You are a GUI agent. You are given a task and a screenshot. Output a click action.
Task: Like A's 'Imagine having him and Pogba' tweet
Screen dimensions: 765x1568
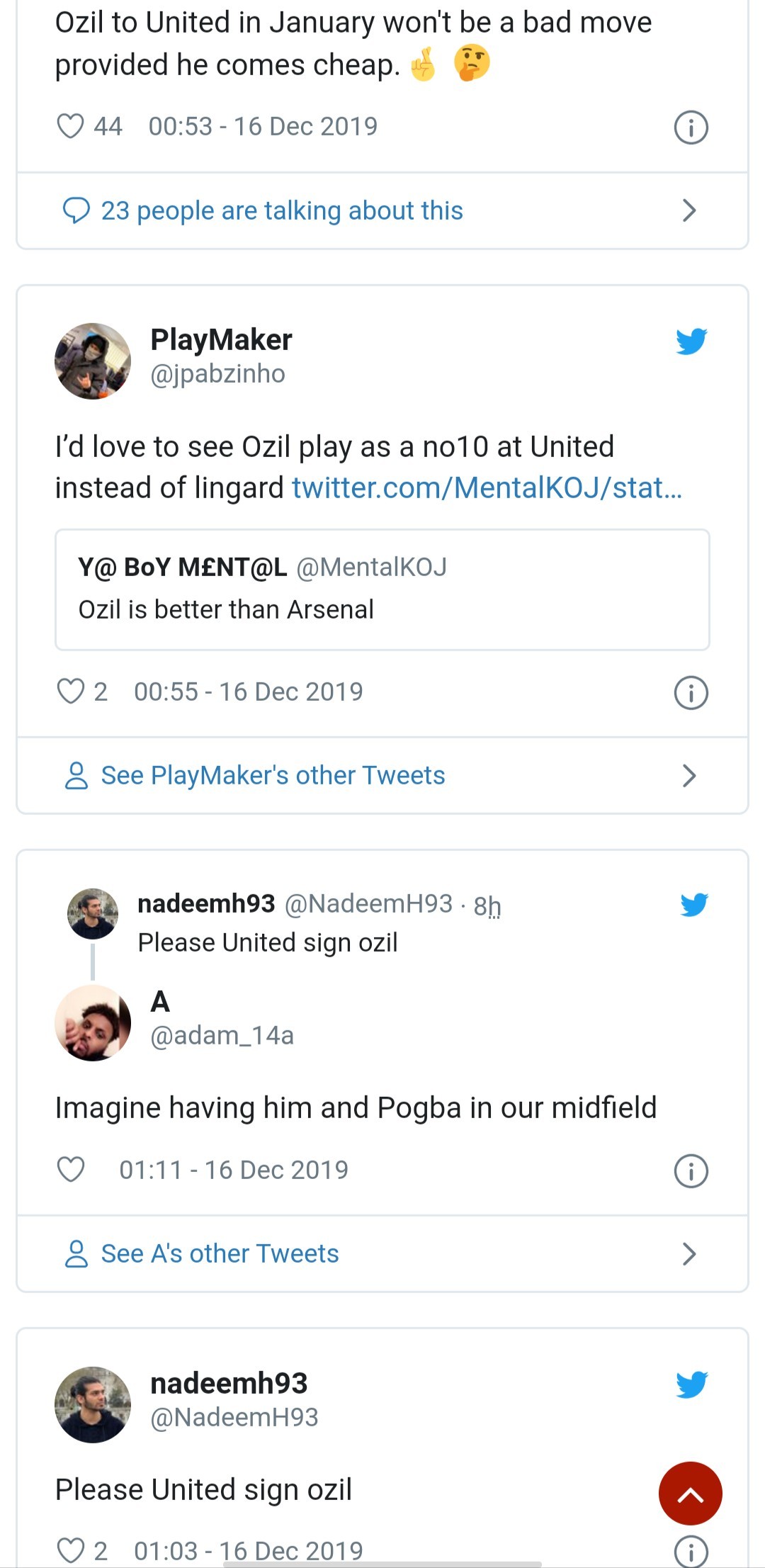(x=72, y=1170)
